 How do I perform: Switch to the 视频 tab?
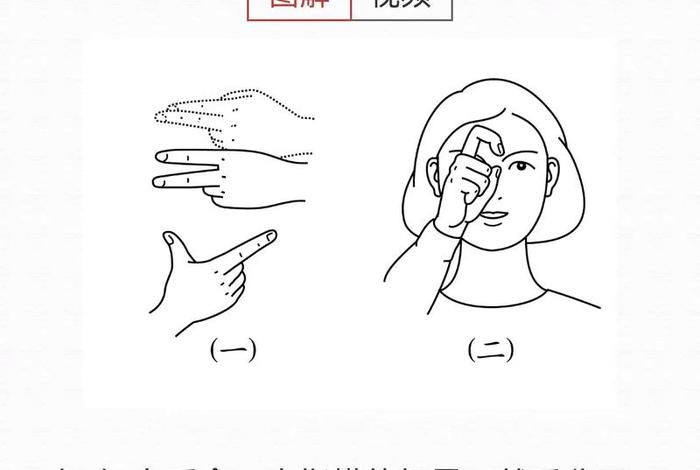[x=400, y=8]
